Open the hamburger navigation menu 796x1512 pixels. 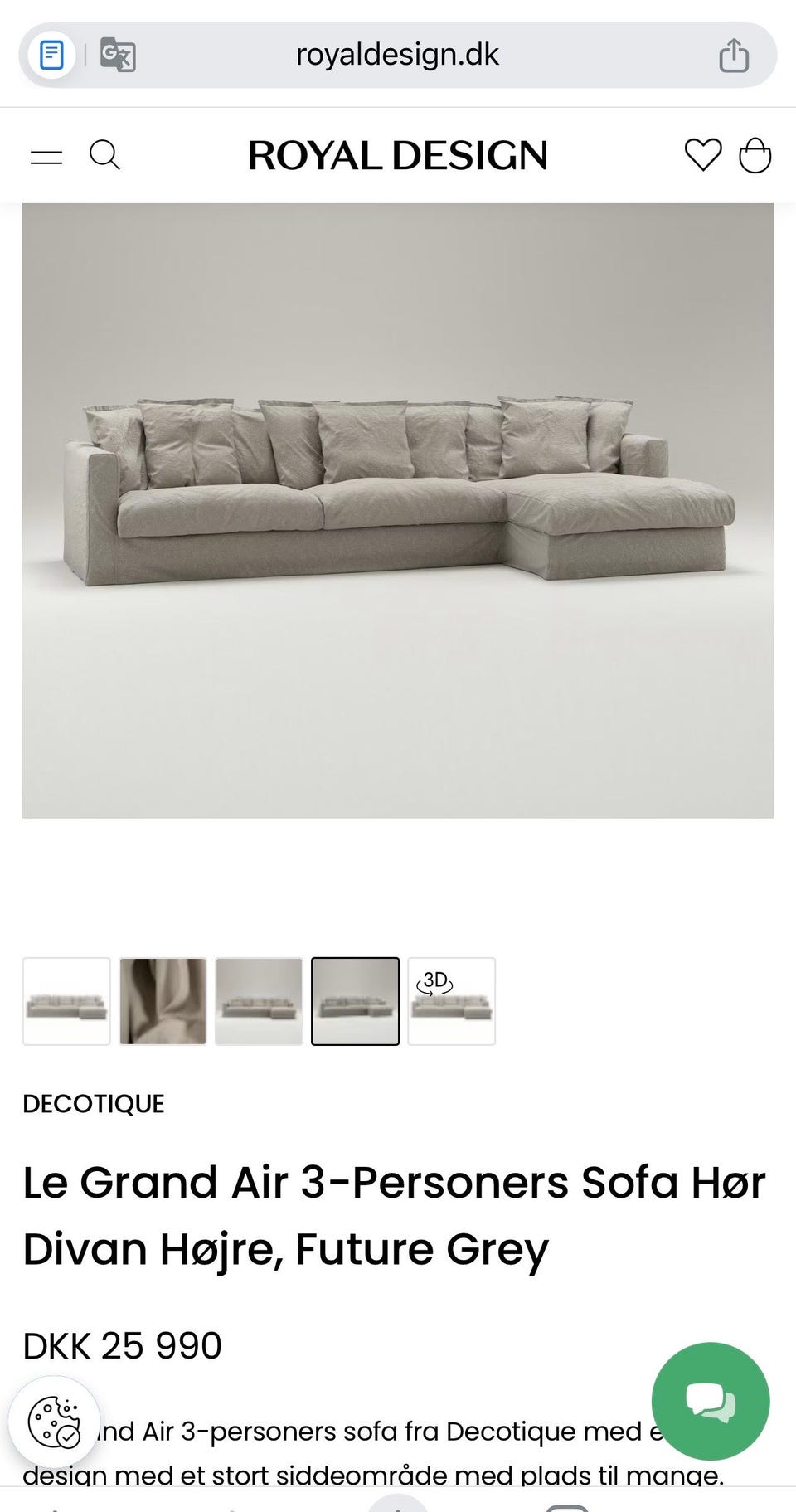(x=46, y=154)
